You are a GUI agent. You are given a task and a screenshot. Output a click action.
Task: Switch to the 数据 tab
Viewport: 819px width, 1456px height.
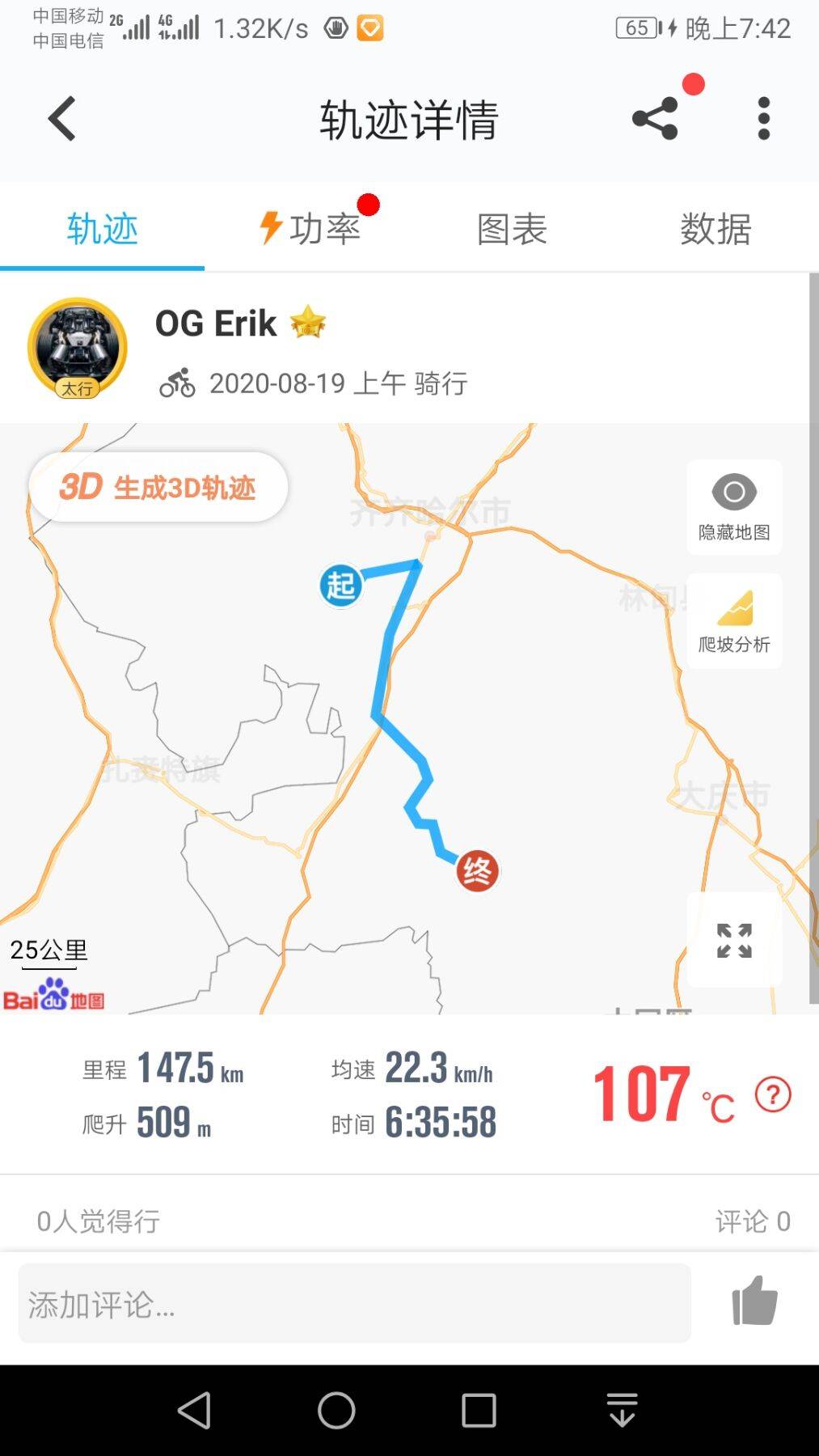point(716,229)
